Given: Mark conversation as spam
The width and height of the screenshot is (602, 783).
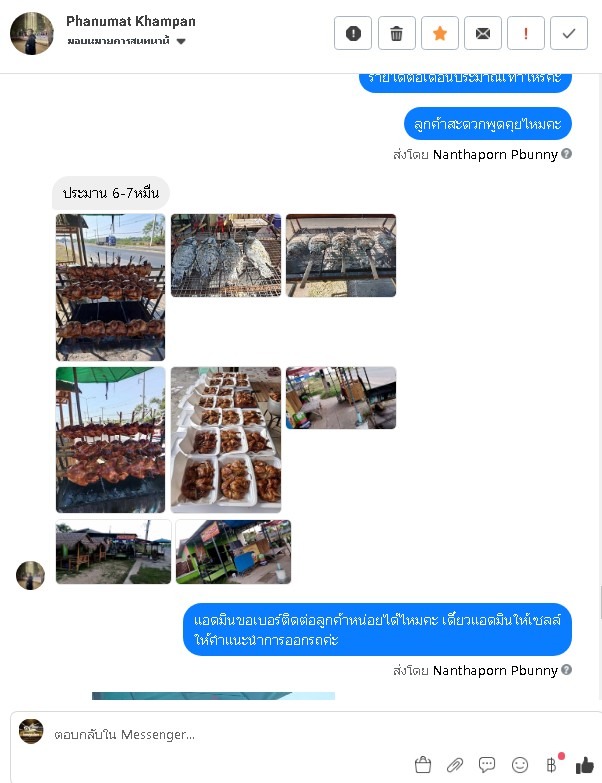Looking at the screenshot, I should coord(353,33).
